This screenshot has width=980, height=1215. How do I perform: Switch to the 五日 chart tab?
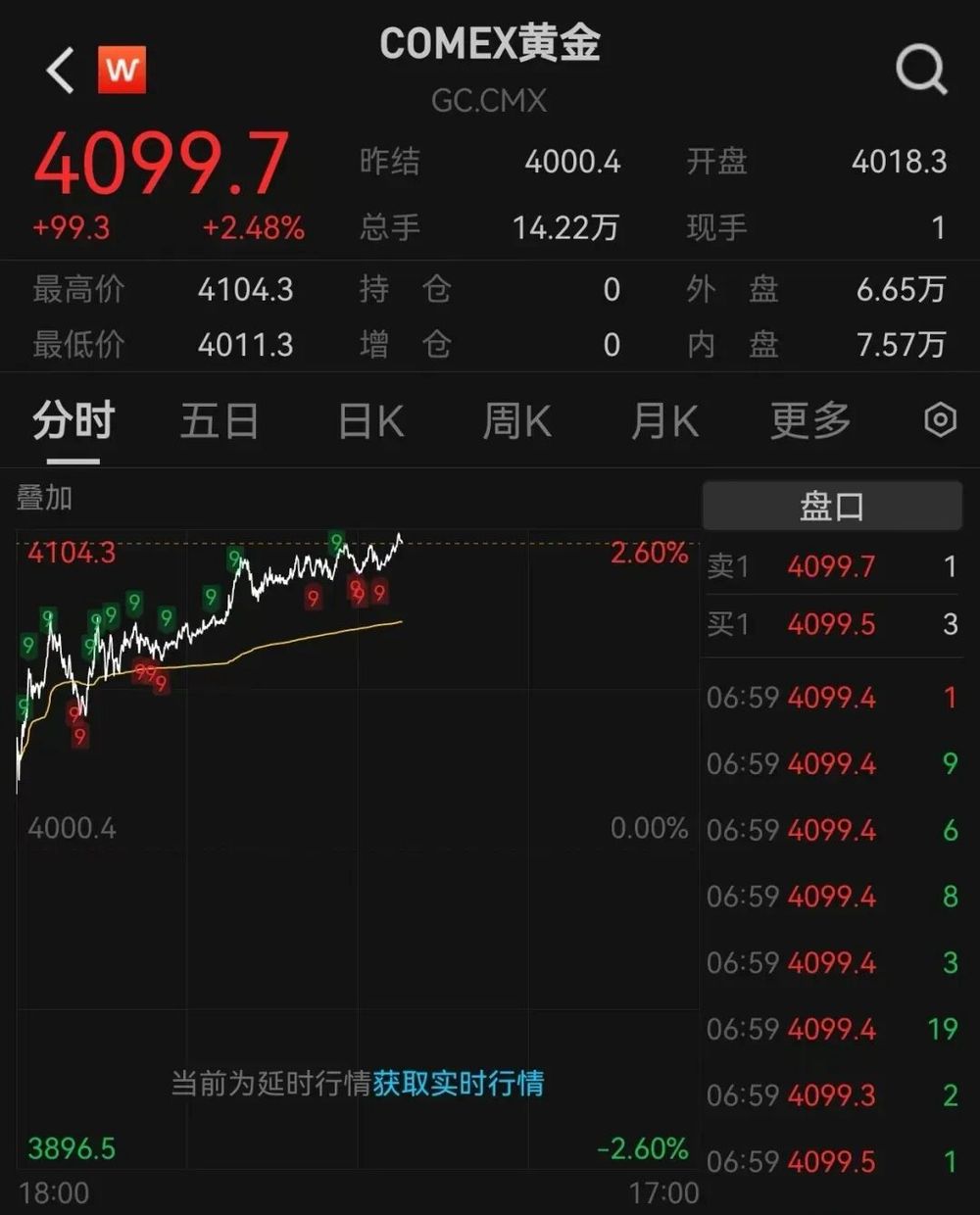[220, 421]
